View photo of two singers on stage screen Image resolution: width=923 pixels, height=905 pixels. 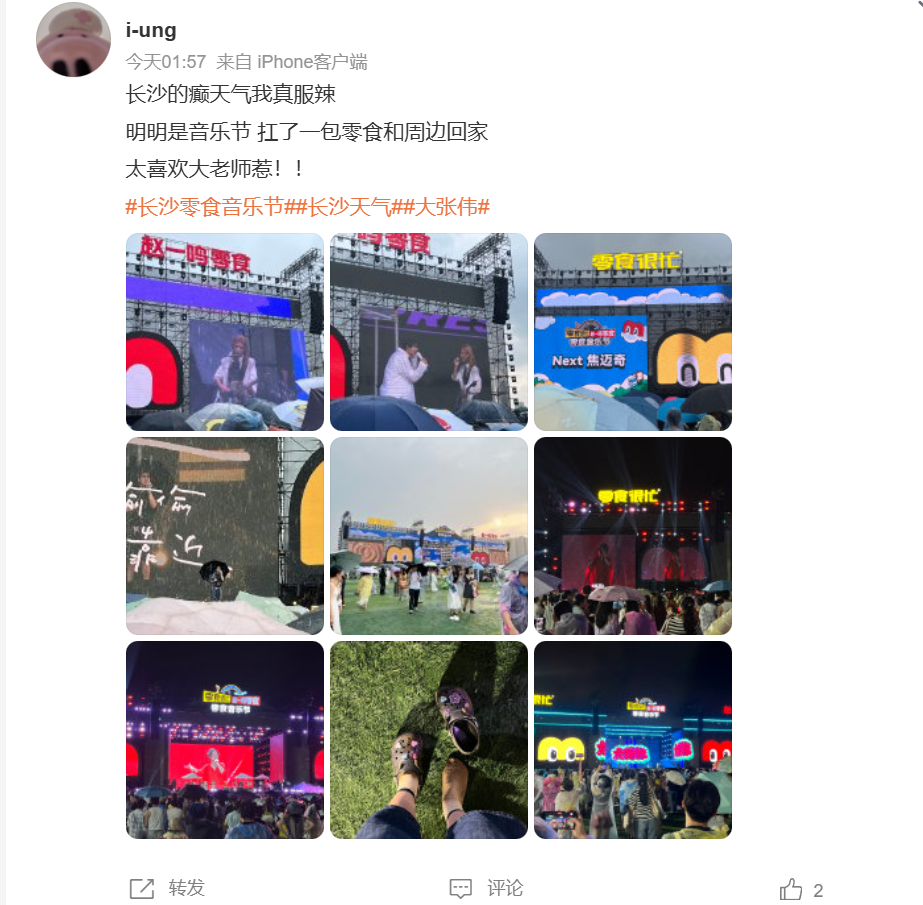coord(429,332)
